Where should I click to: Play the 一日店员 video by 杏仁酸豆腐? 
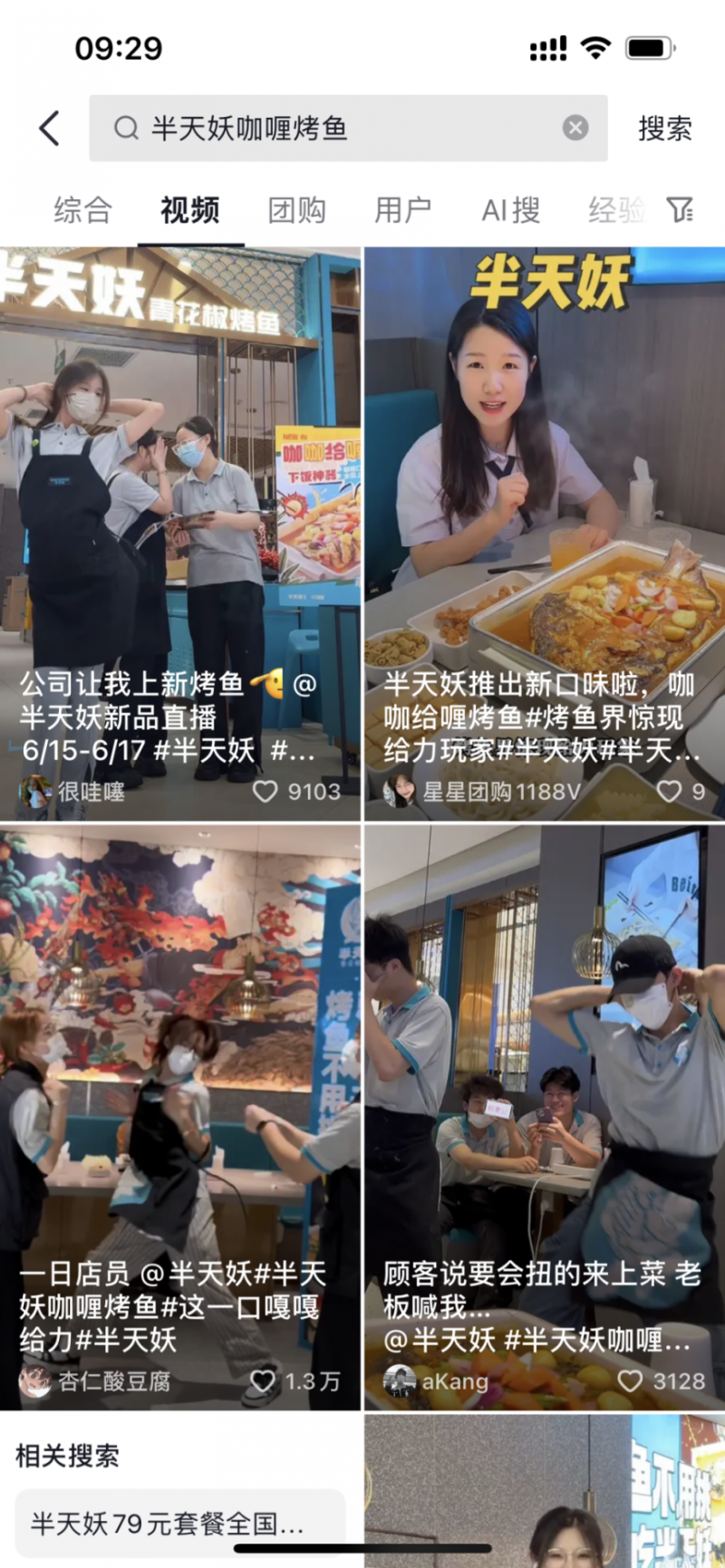coord(179,1087)
